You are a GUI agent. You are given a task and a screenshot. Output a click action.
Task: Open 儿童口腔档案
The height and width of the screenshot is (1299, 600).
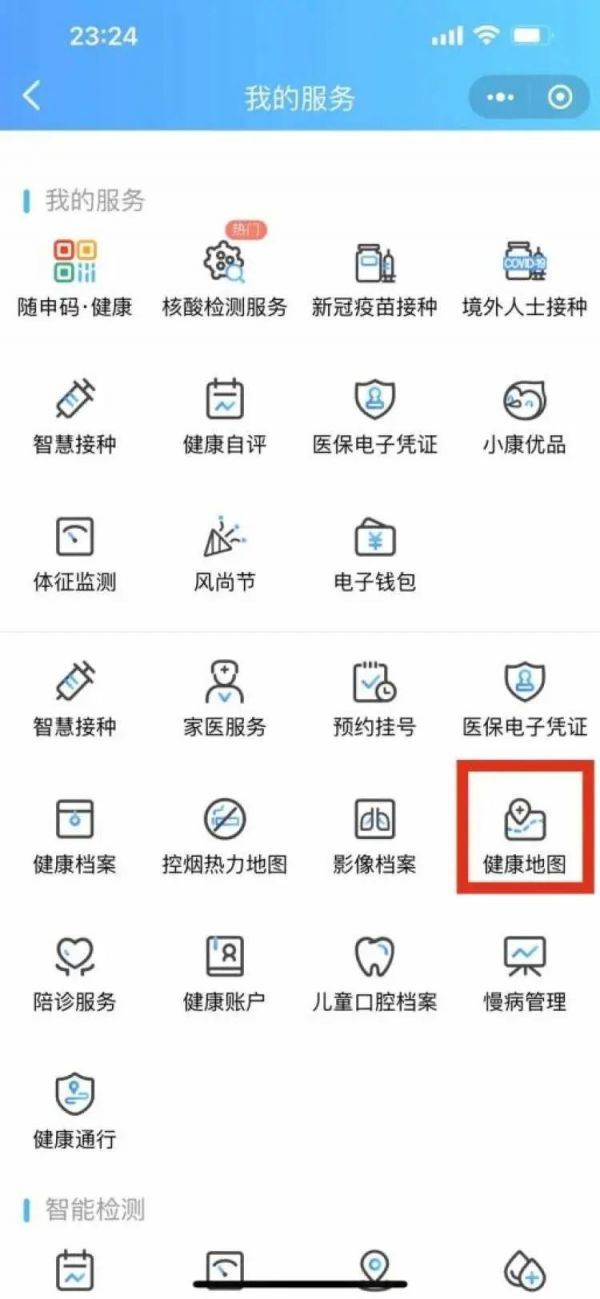[374, 972]
